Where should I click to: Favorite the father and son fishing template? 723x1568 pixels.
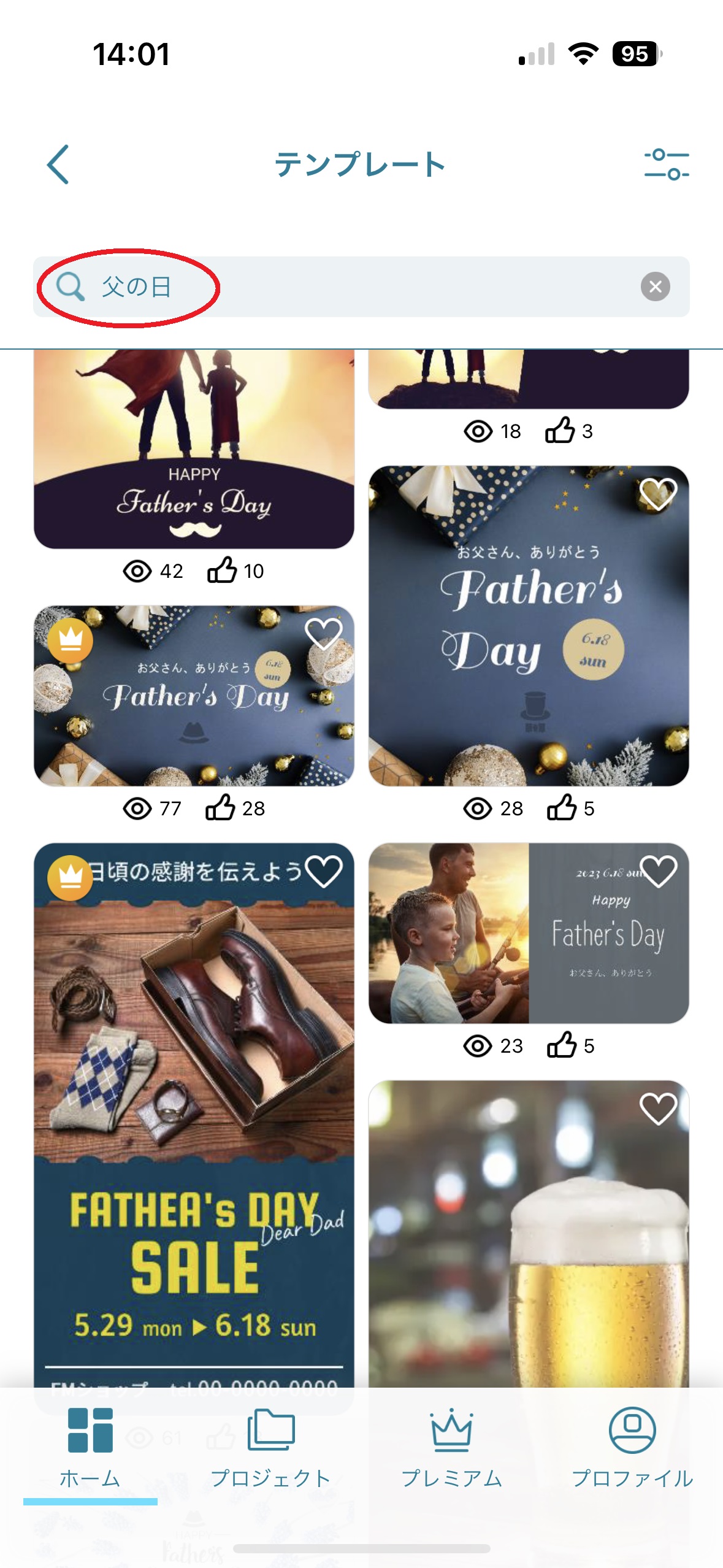[x=657, y=870]
